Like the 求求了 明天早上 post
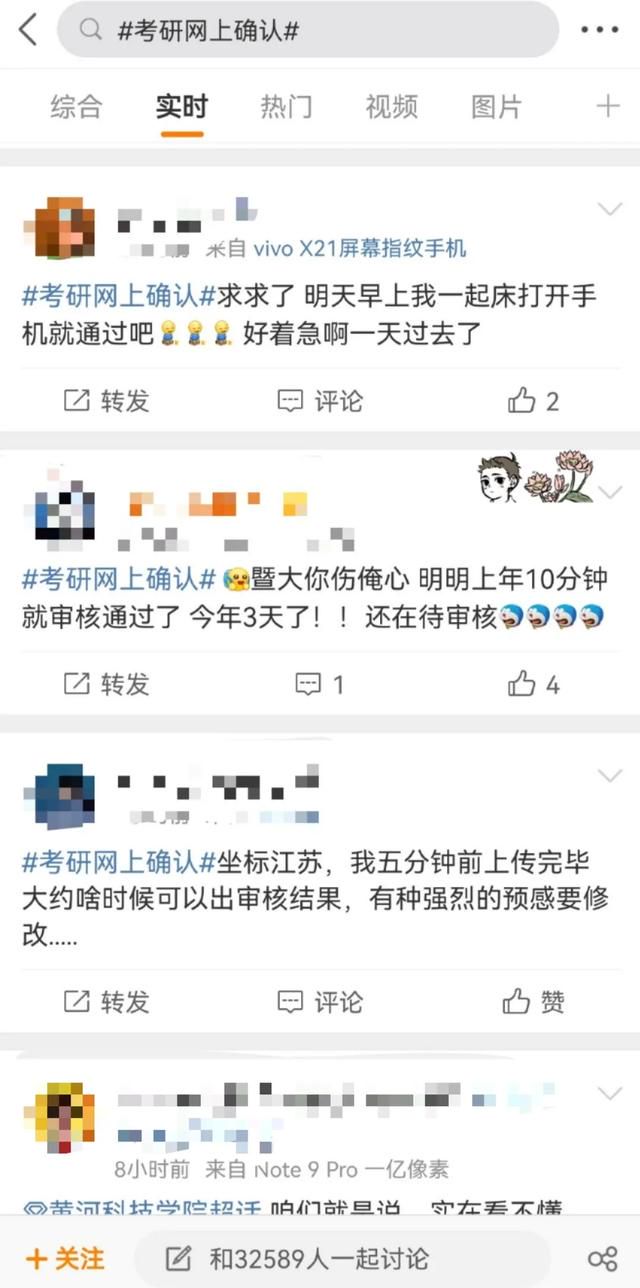The height and width of the screenshot is (1288, 640). [533, 401]
